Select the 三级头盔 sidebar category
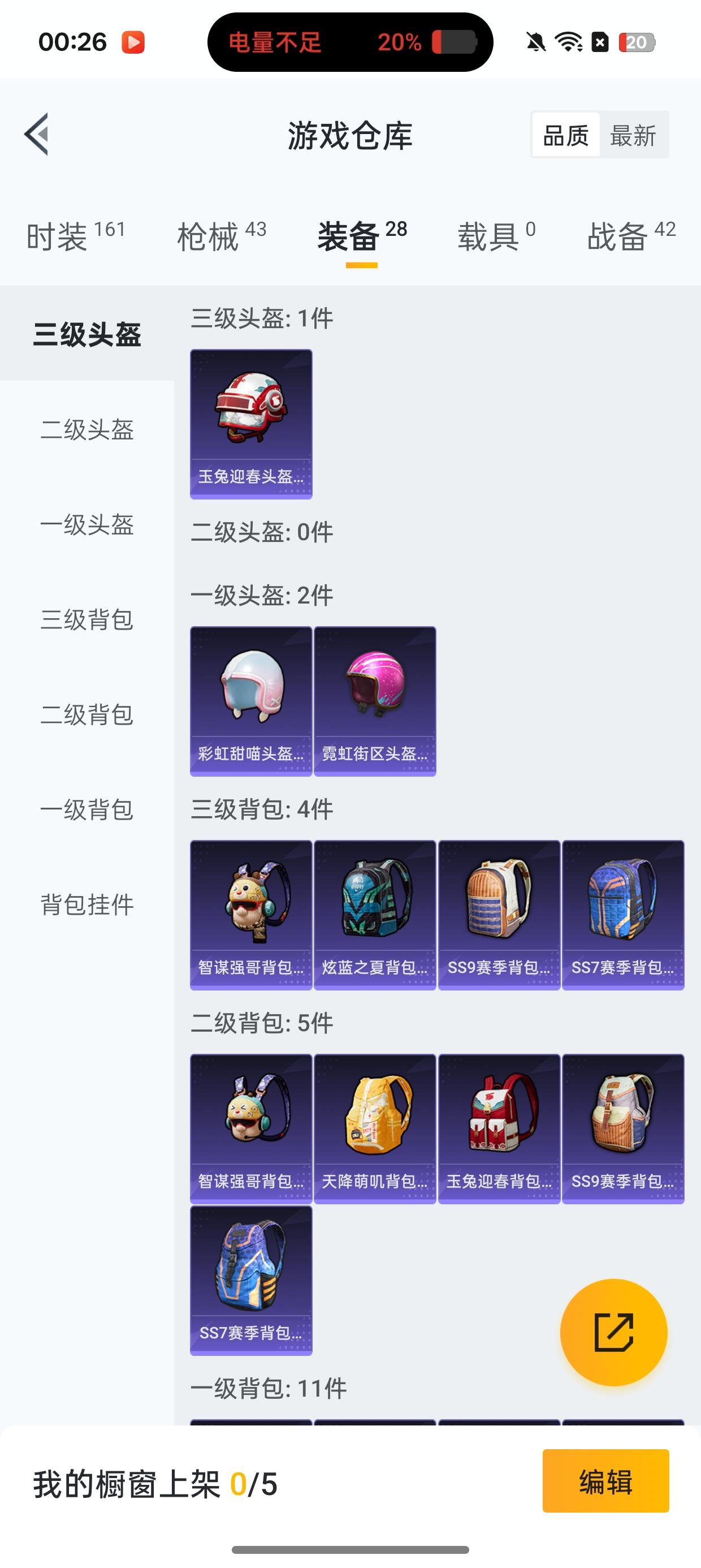 click(88, 334)
